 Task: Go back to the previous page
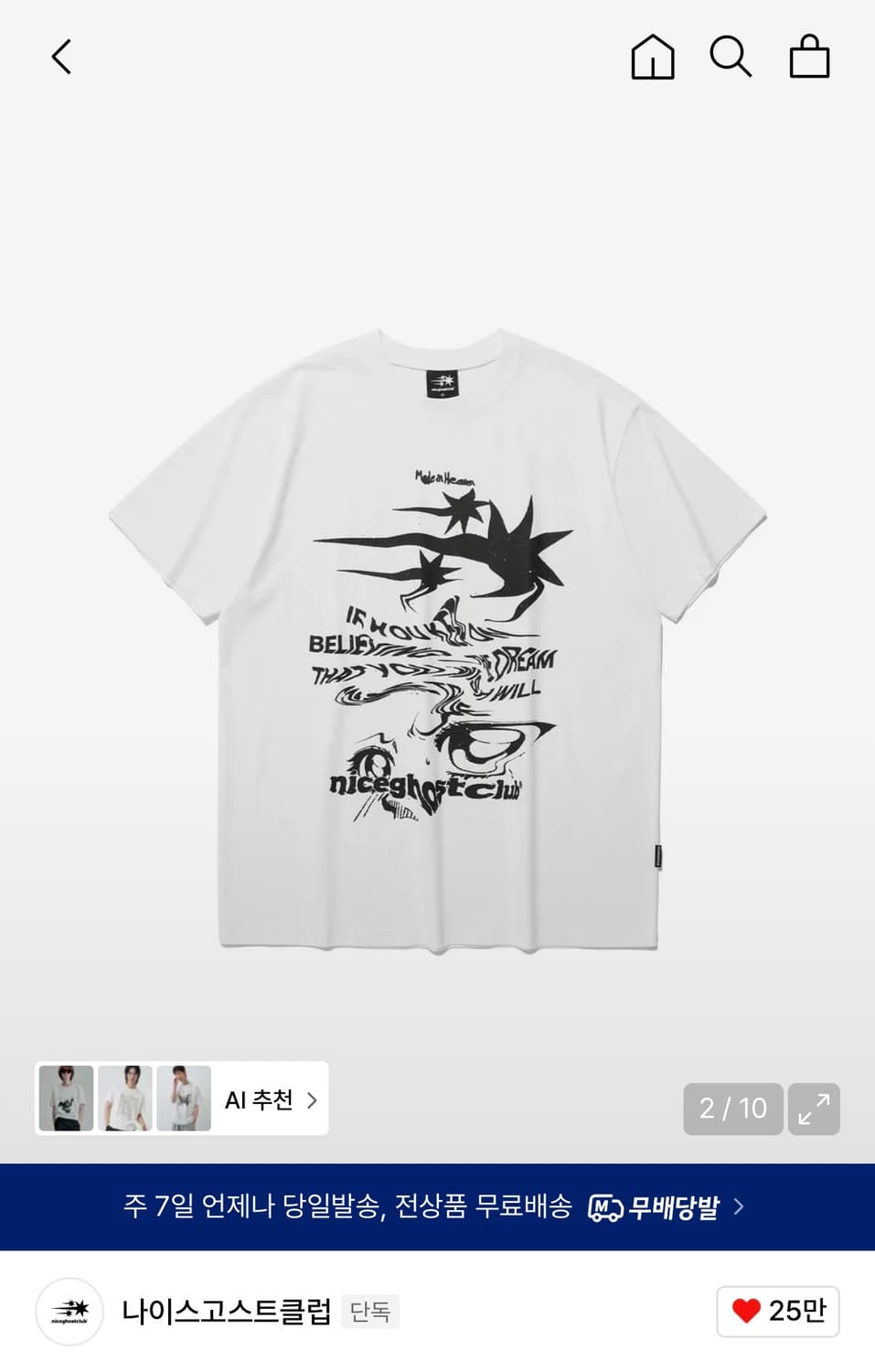coord(61,57)
